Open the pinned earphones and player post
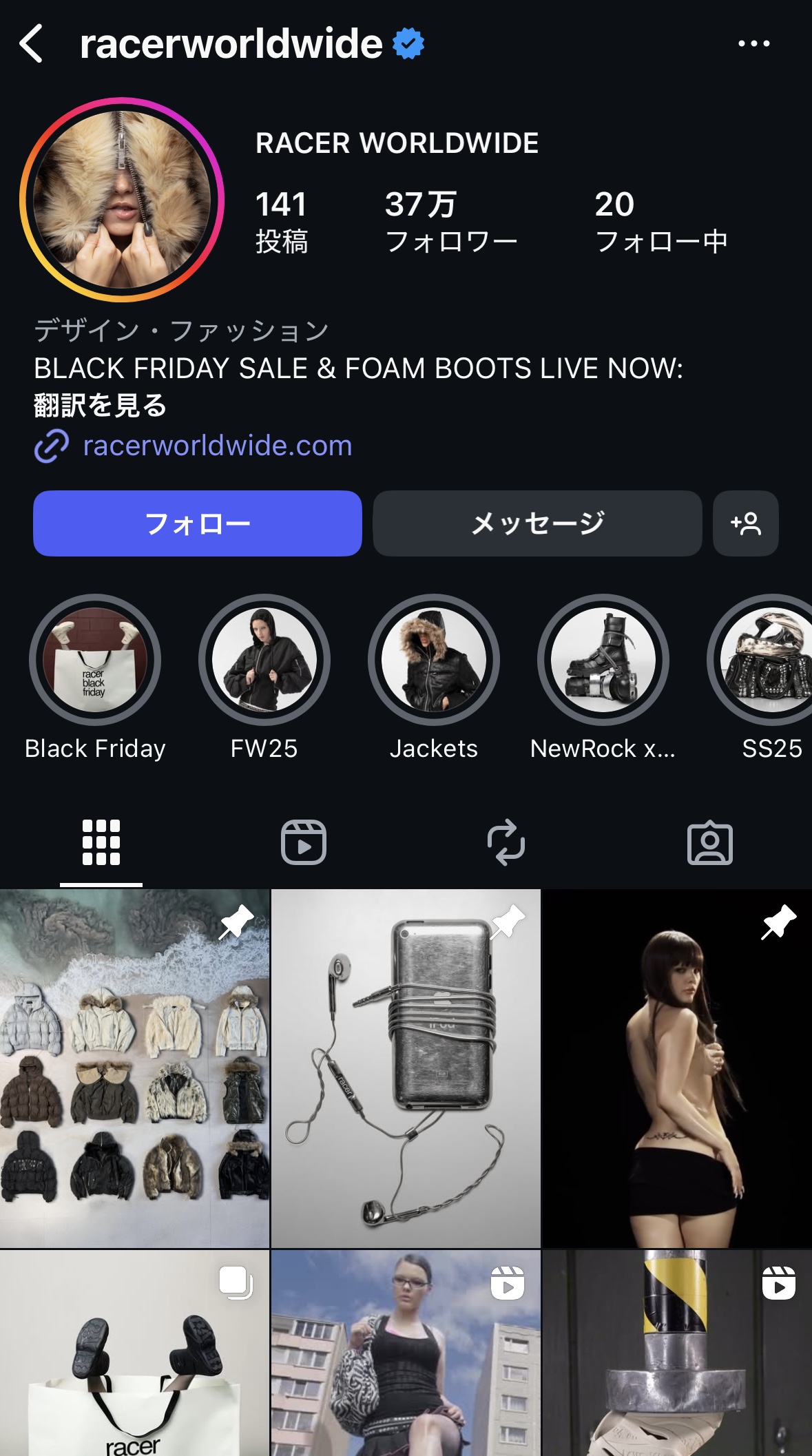This screenshot has width=812, height=1456. click(x=406, y=1068)
